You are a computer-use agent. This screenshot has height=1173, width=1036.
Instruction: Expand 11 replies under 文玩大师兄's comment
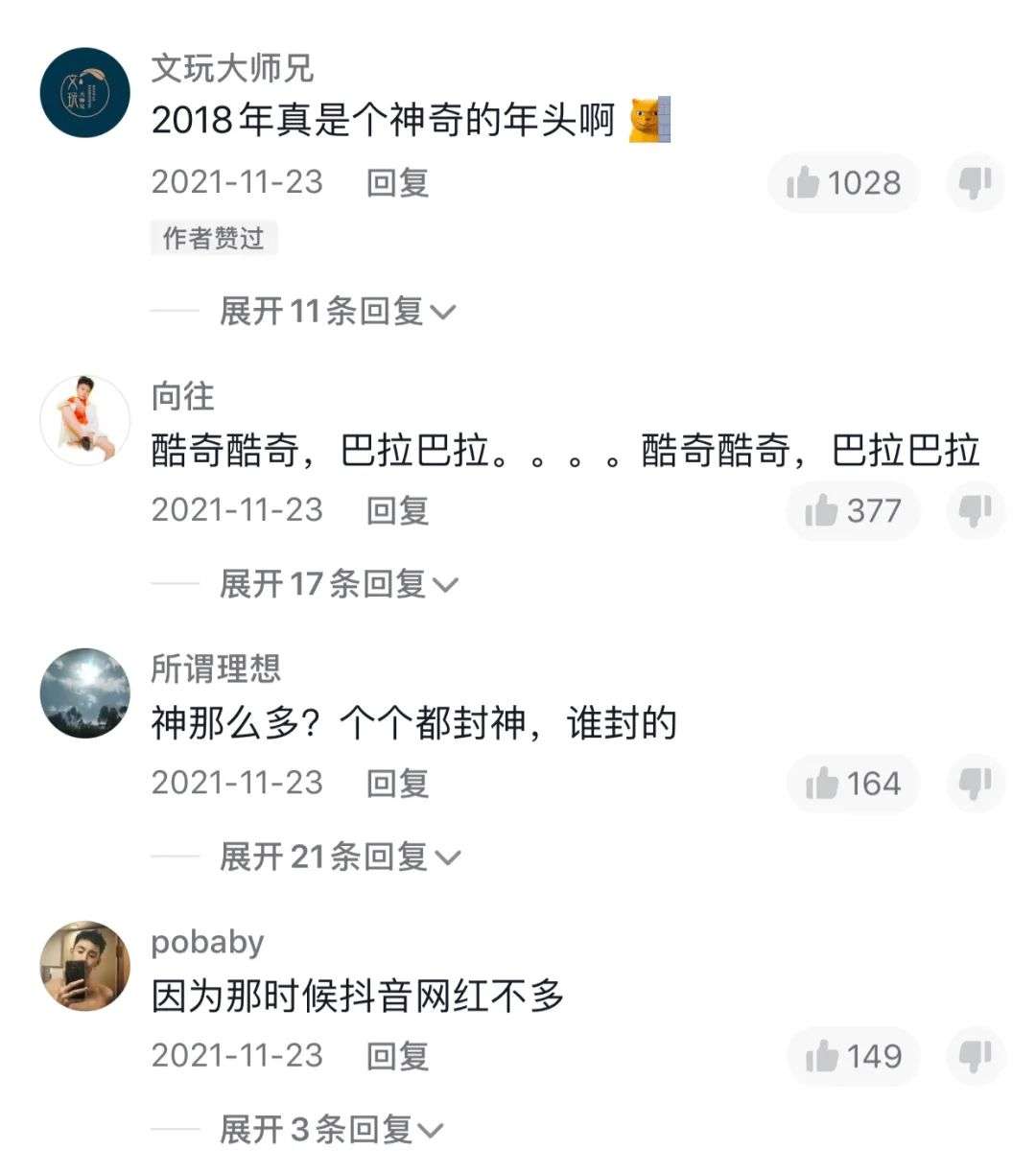click(x=338, y=311)
